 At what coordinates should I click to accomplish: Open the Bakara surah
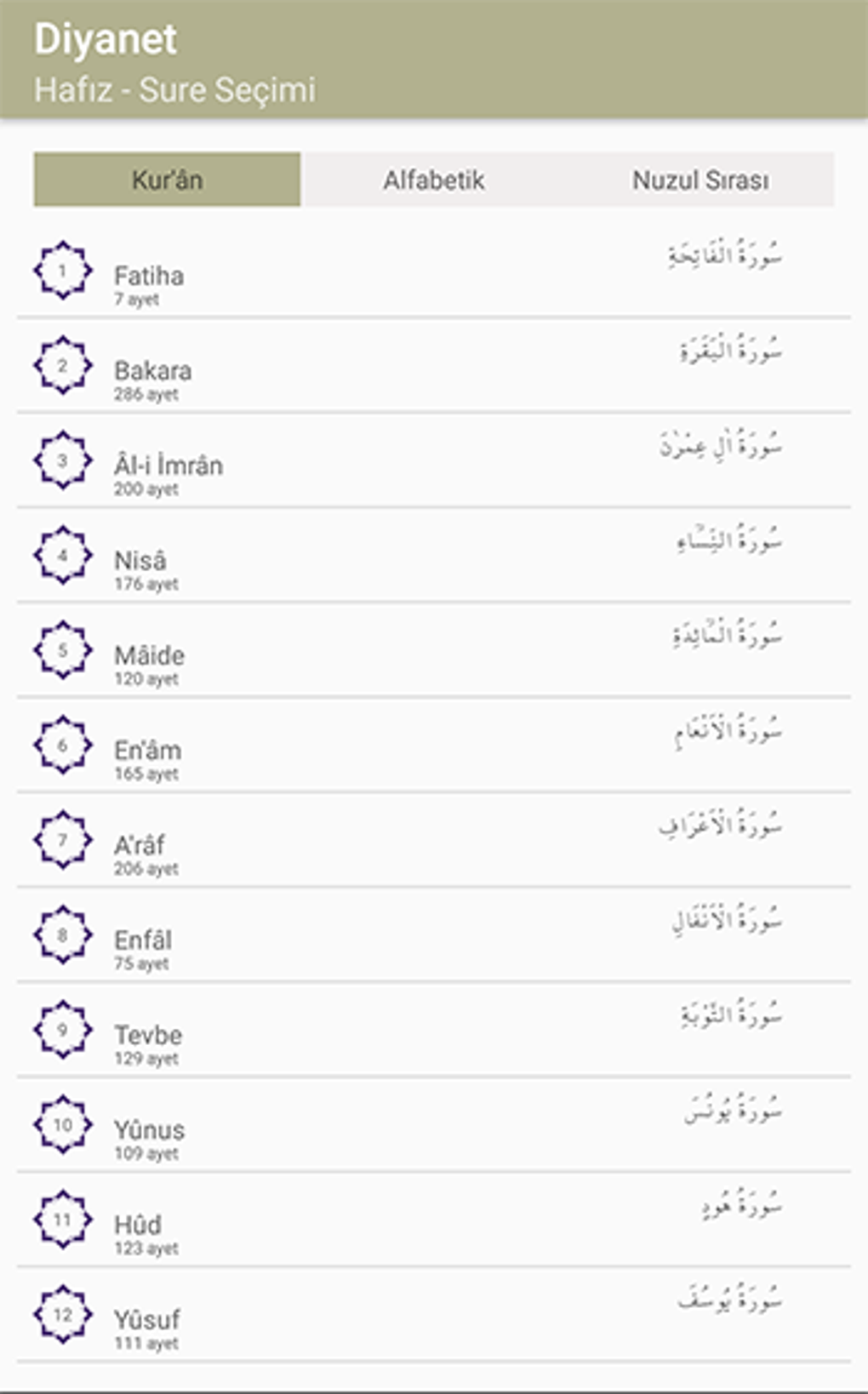[x=153, y=371]
